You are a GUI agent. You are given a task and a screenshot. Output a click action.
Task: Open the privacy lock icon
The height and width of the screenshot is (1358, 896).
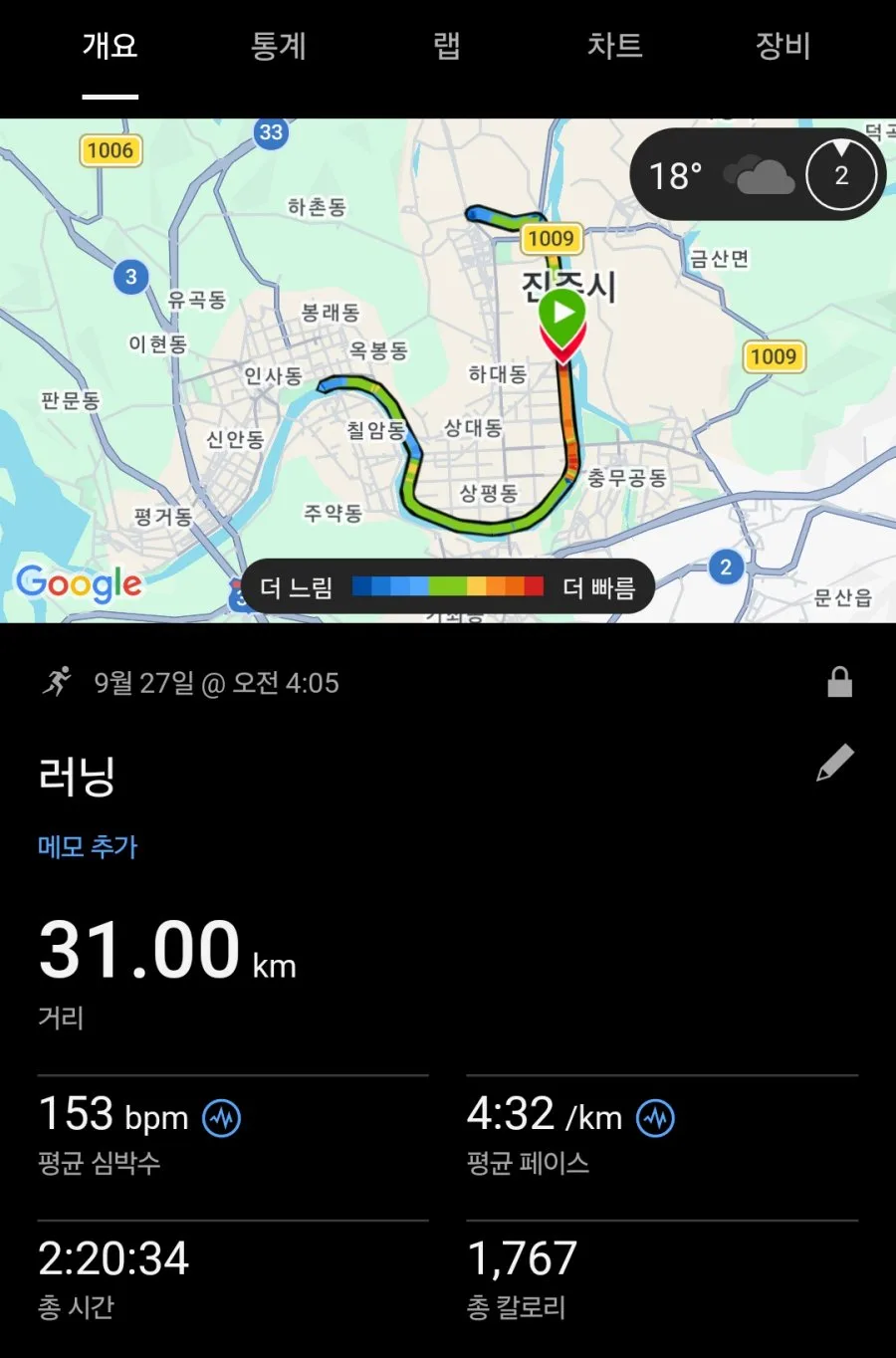pos(839,682)
